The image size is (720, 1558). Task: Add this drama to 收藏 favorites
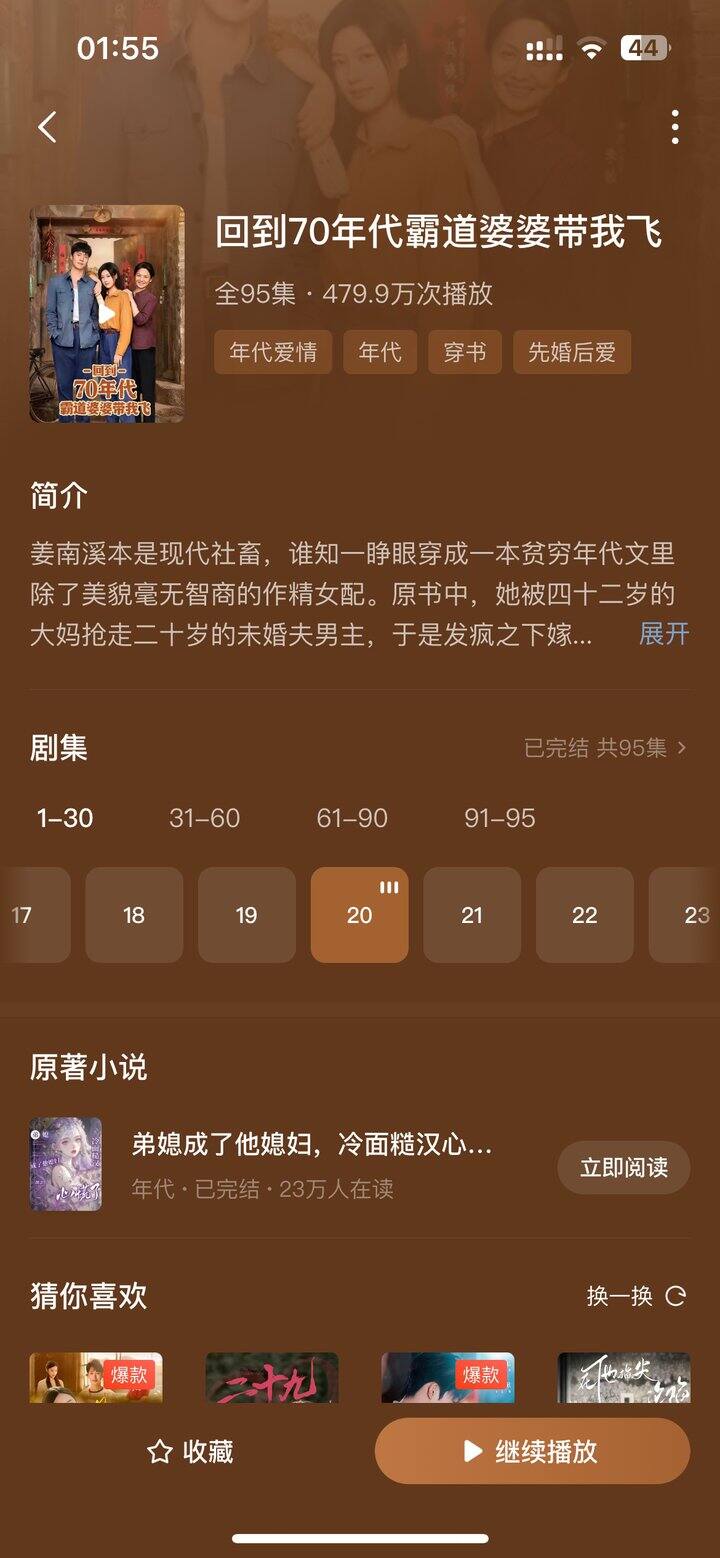[x=191, y=1452]
